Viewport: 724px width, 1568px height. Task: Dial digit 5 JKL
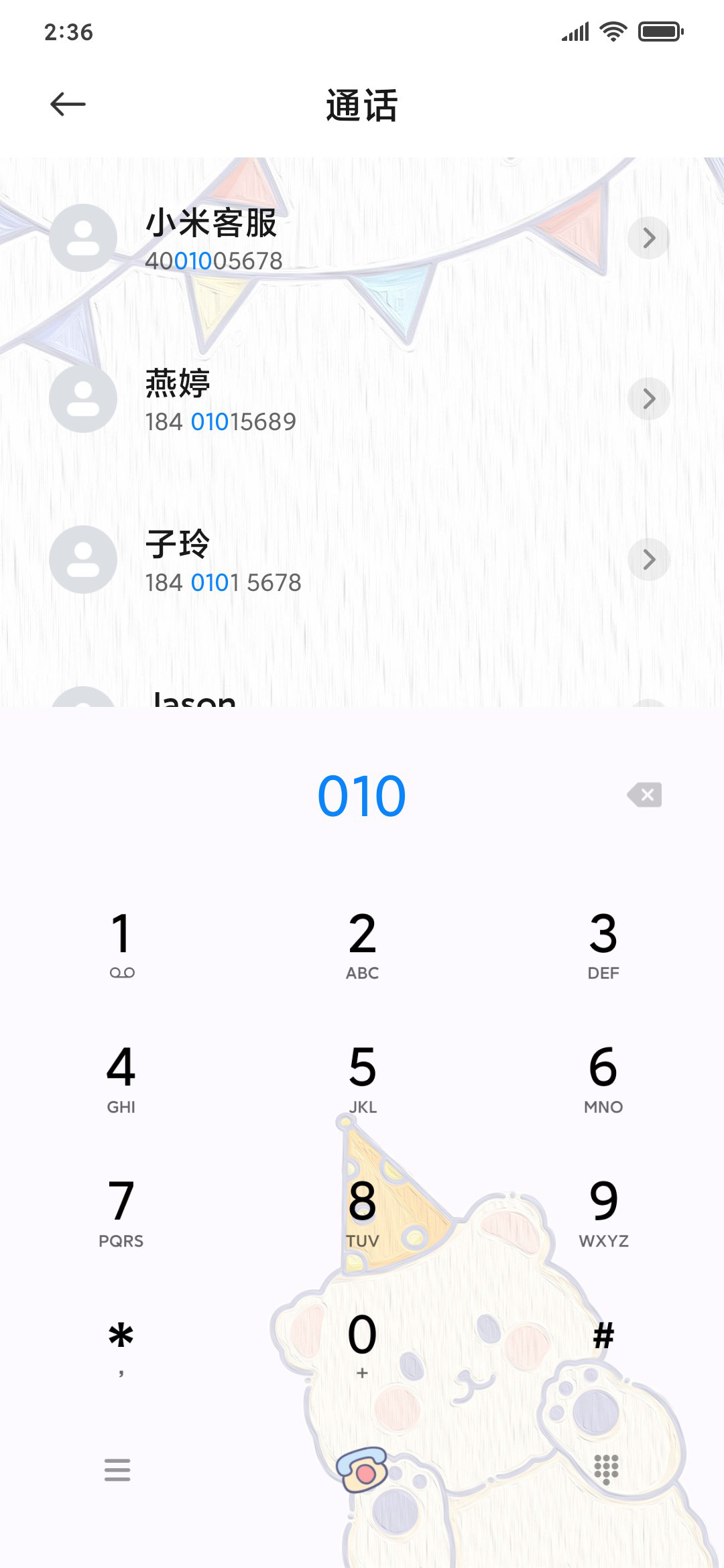pos(362,1077)
